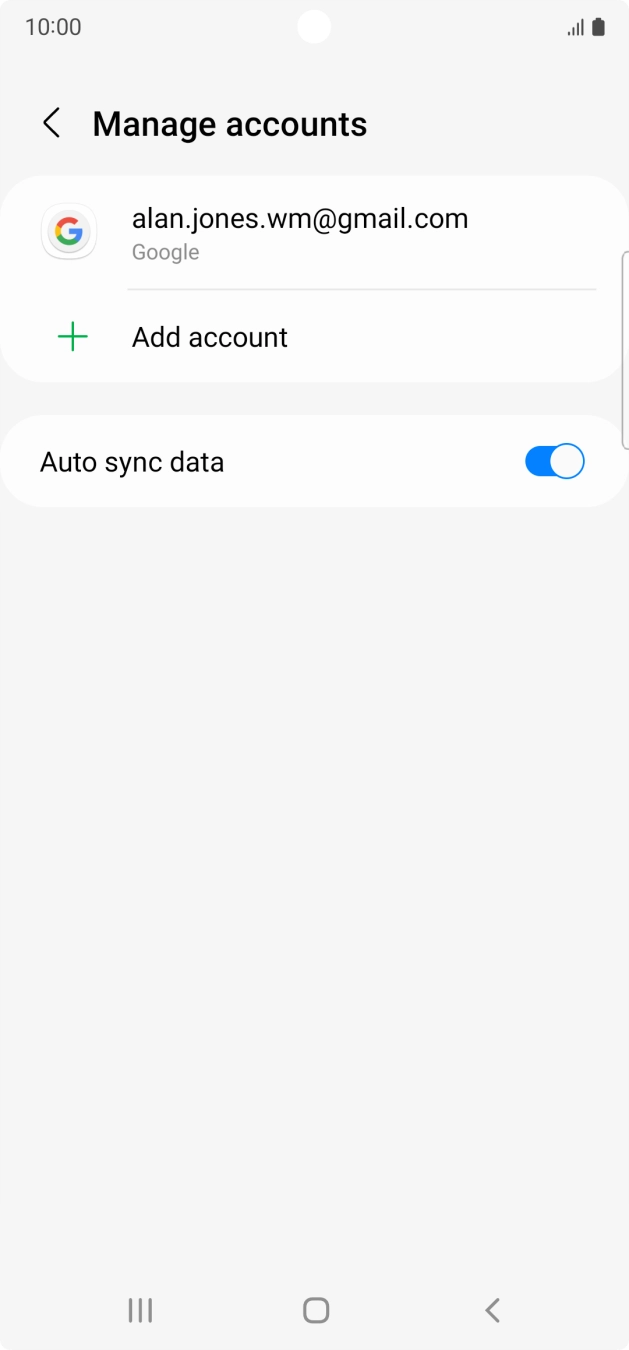Go to the home screen
This screenshot has height=1350, width=629.
[316, 1310]
